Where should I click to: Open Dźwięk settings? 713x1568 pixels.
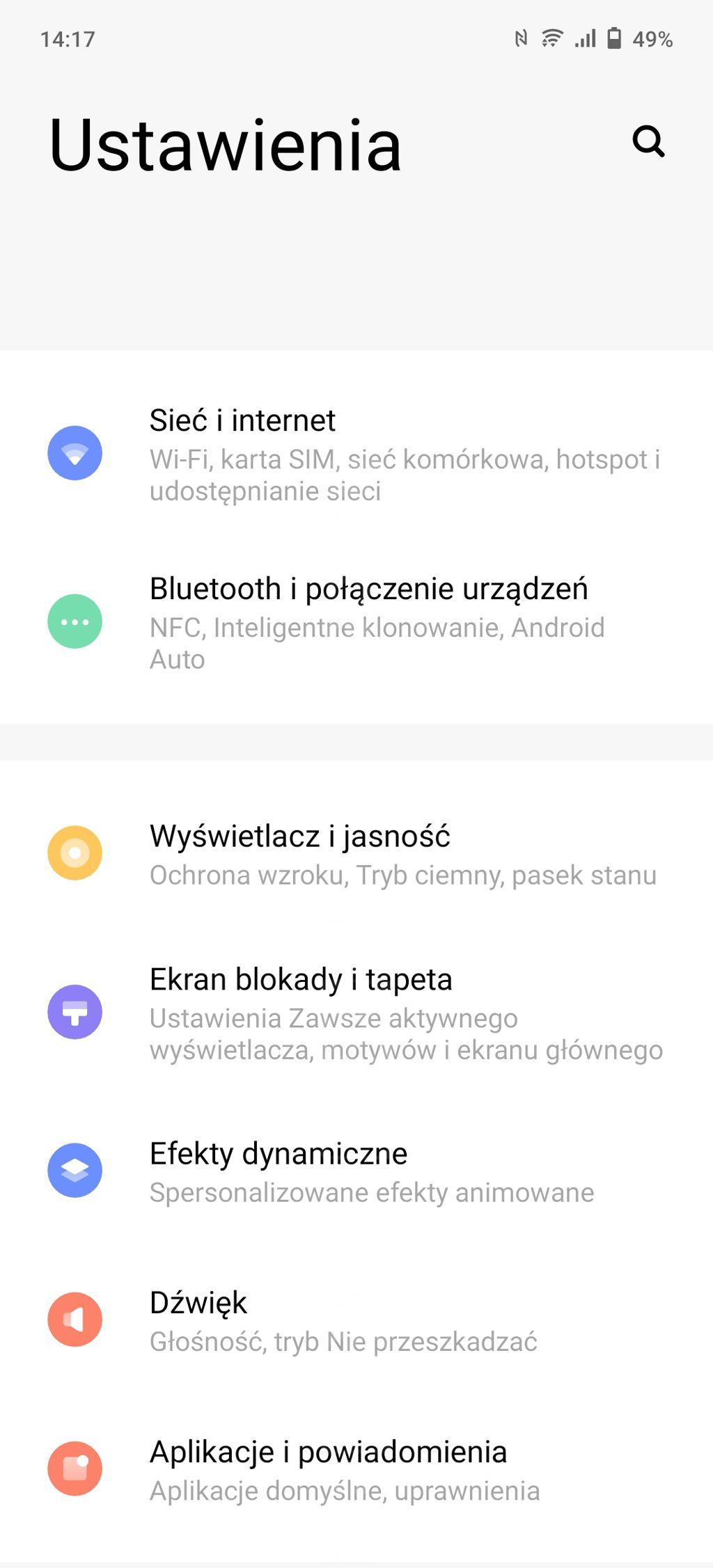pos(356,1320)
